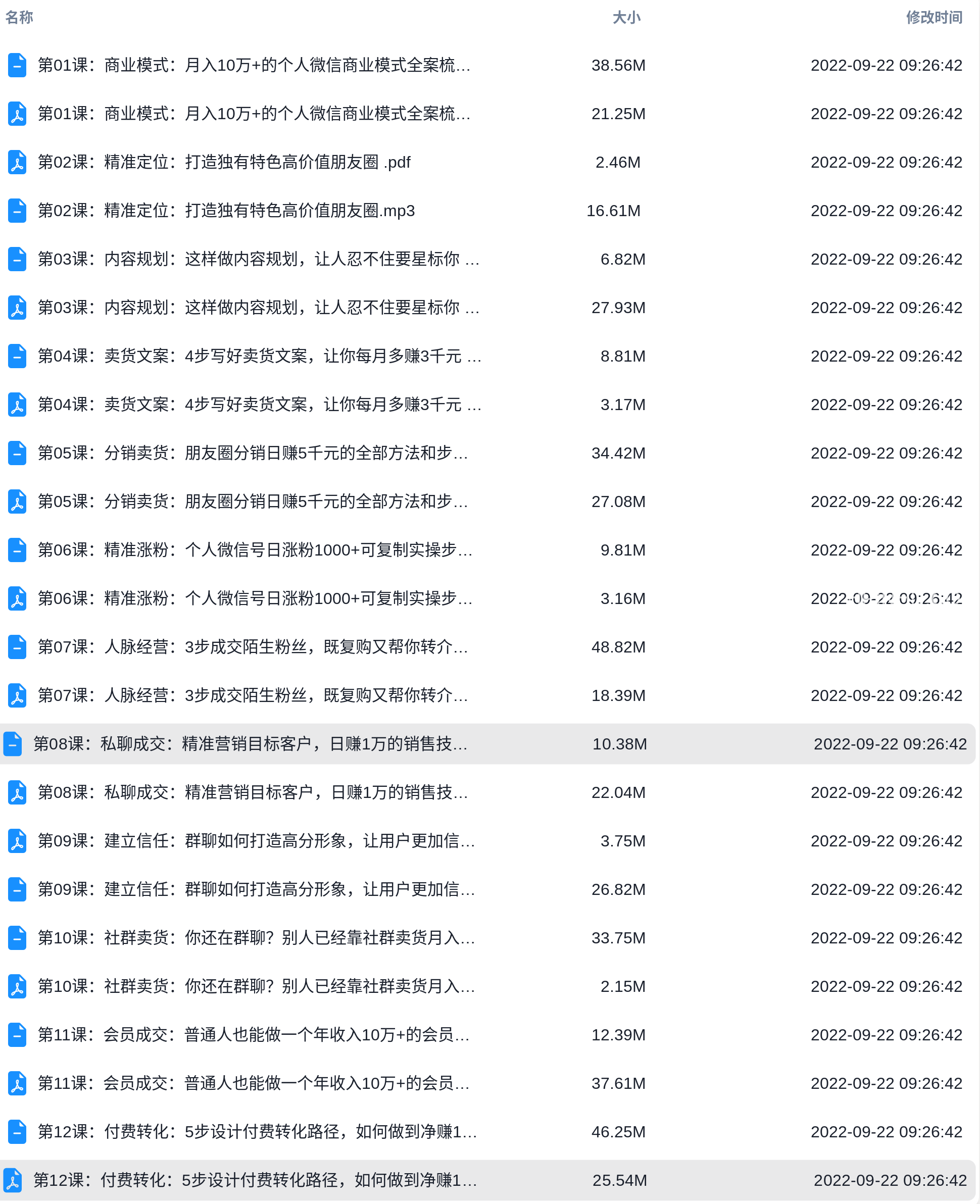The image size is (980, 1204).
Task: Open the 9.81M 第06课 精准涨粉 file
Action: [x=255, y=551]
